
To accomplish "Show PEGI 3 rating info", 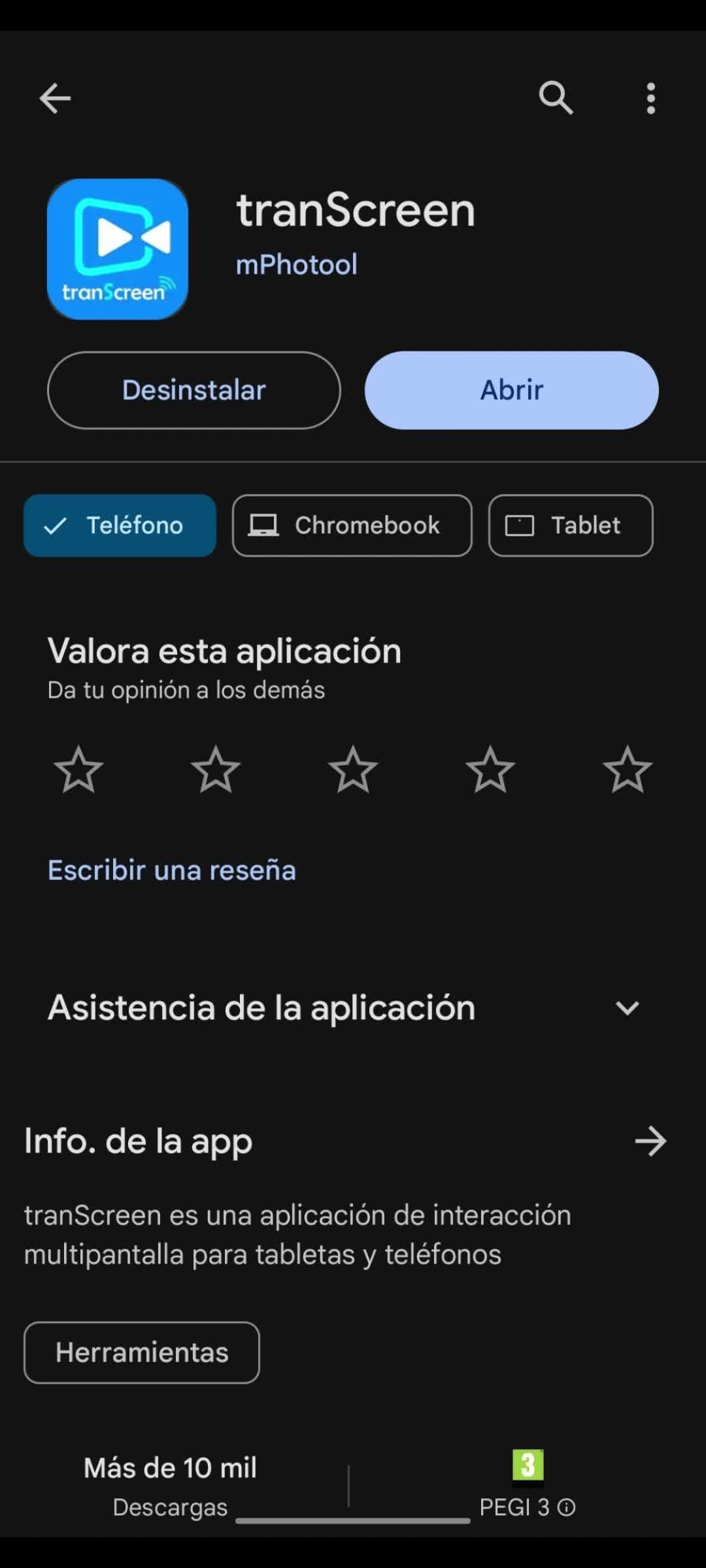I will (566, 1507).
